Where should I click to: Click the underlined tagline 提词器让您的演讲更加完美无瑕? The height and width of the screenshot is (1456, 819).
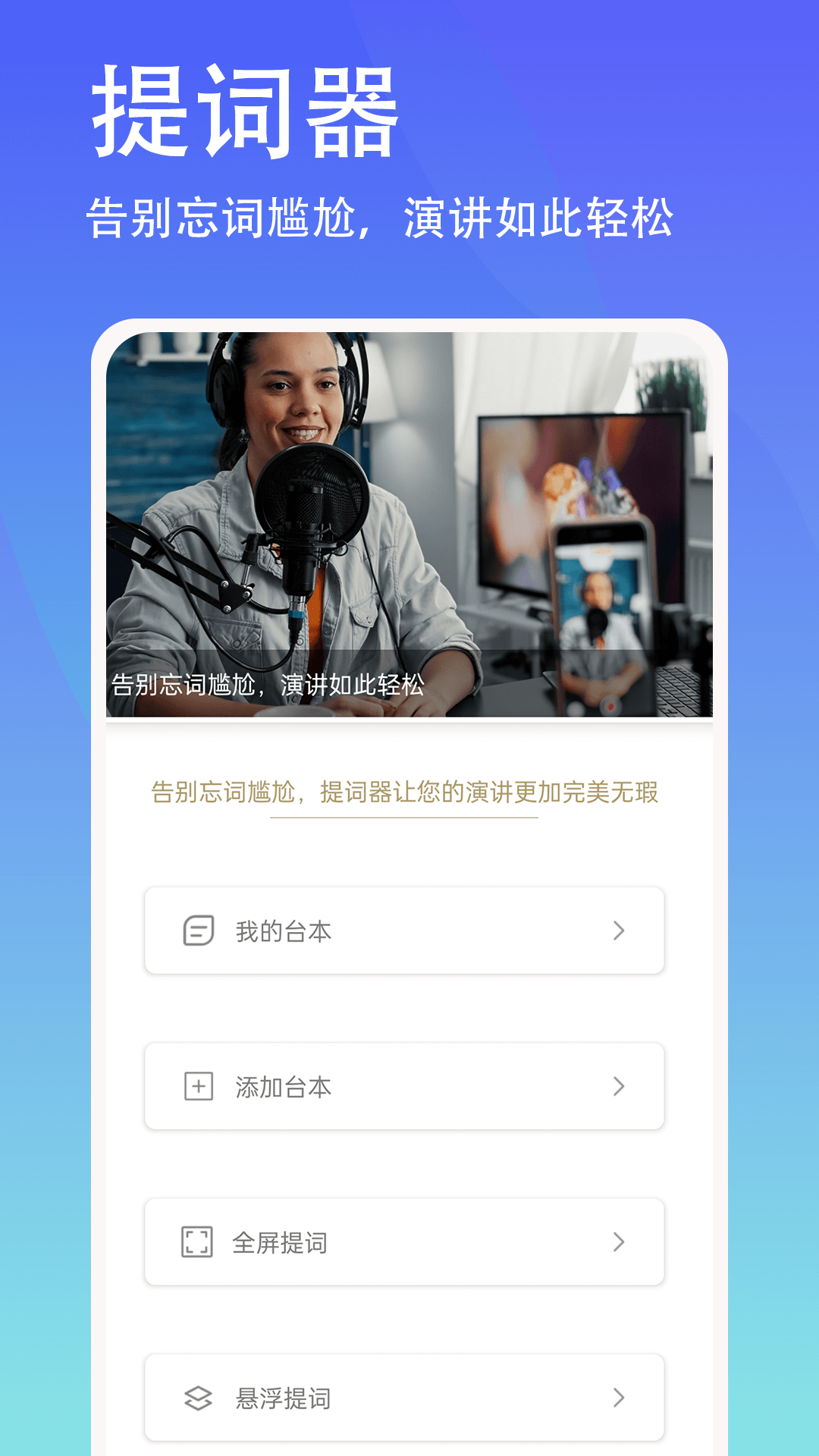pyautogui.click(x=406, y=791)
